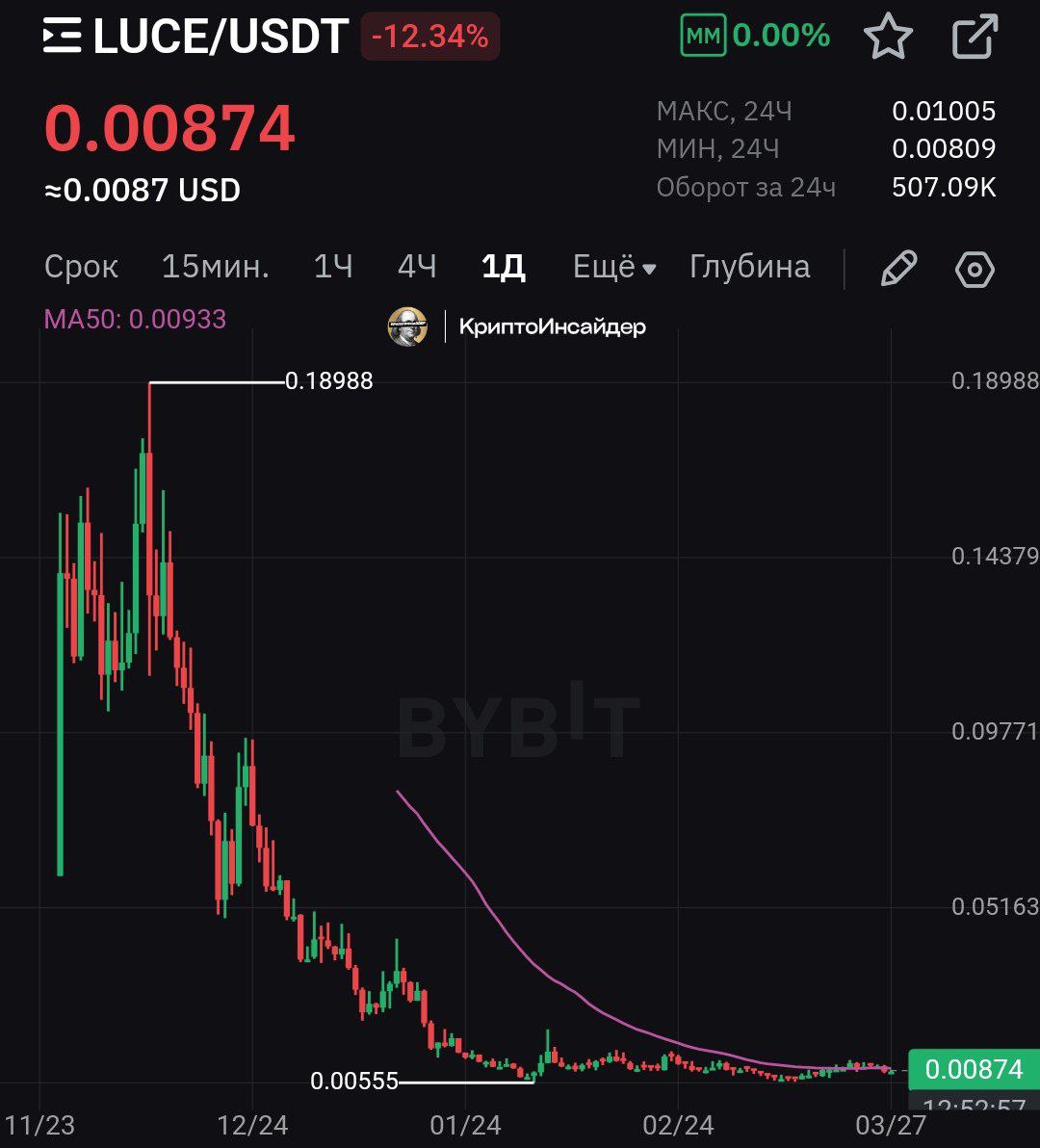Tap the MM 0.00% margin badge
1040x1148 pixels.
pyautogui.click(x=755, y=37)
